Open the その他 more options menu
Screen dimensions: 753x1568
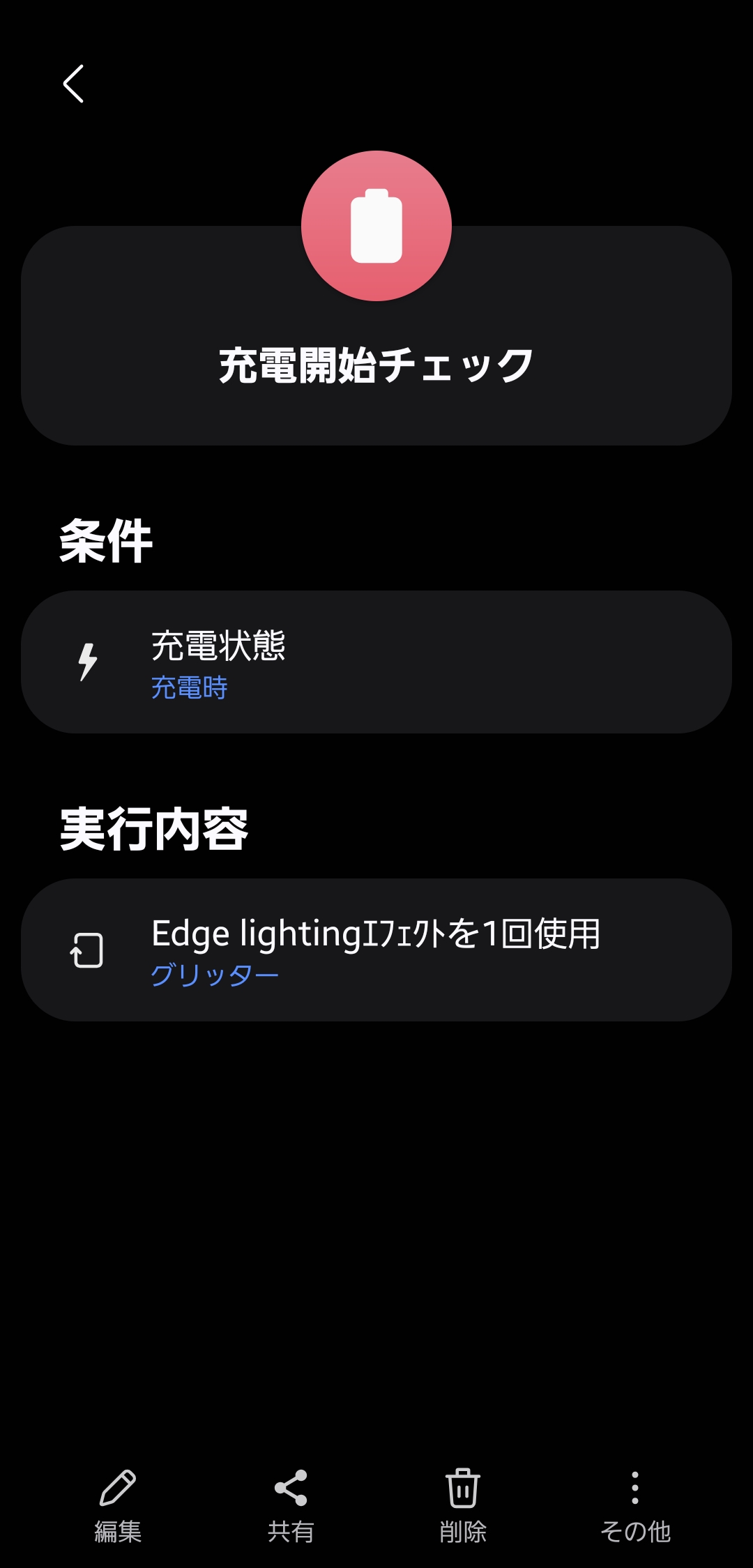[x=635, y=1506]
